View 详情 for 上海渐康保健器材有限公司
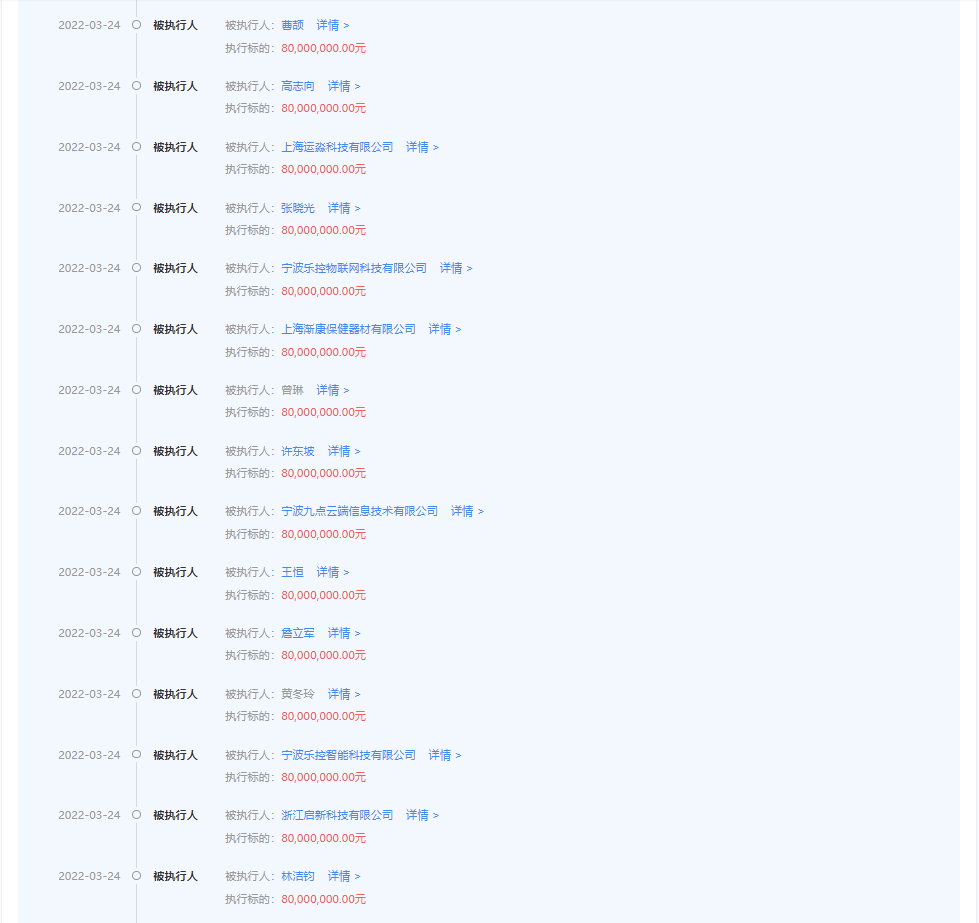979x923 pixels. point(444,329)
